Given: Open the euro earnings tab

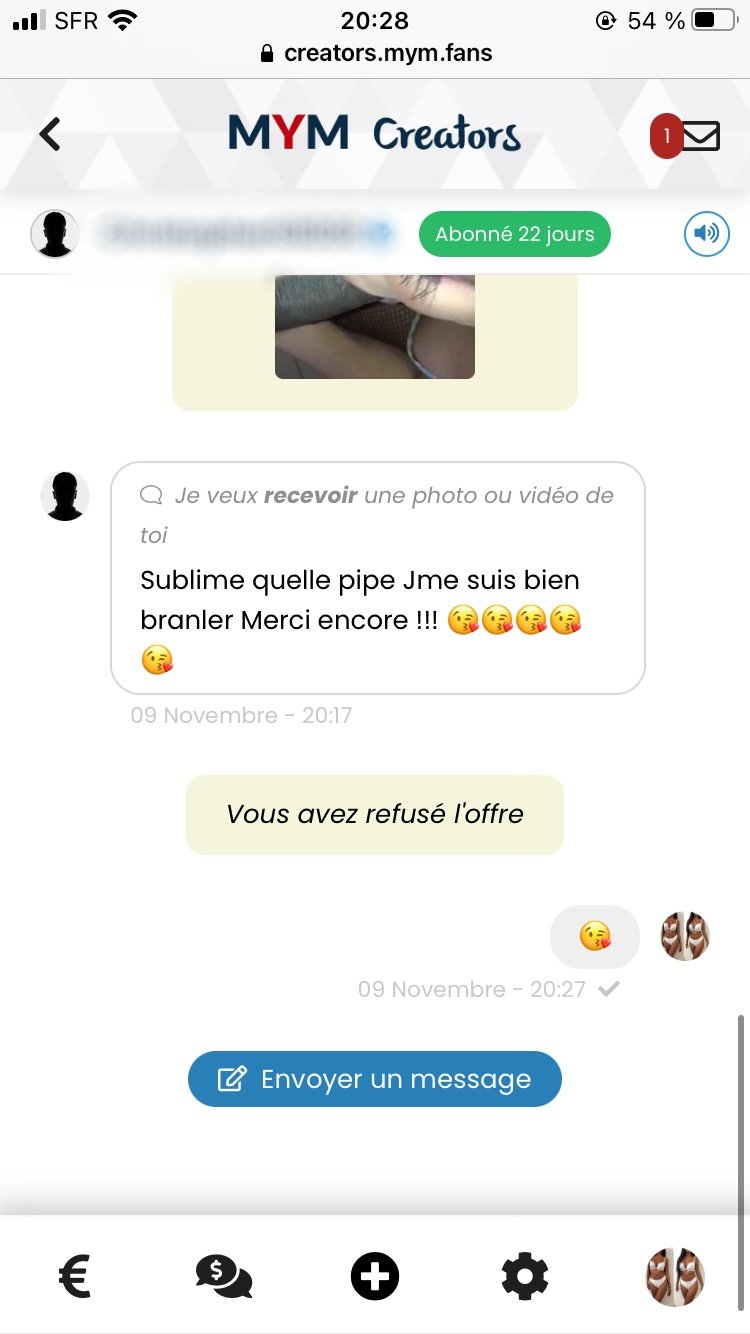Looking at the screenshot, I should [76, 1277].
